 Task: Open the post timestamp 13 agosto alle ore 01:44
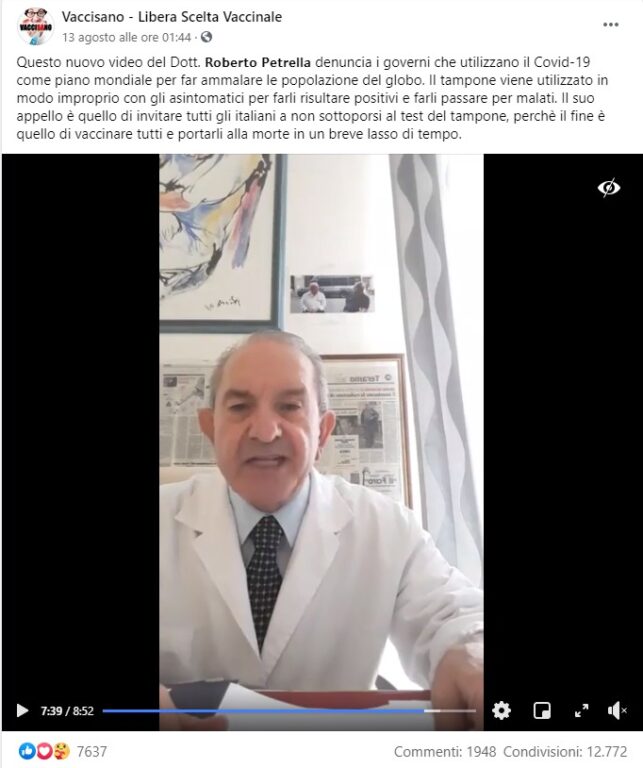coord(128,37)
